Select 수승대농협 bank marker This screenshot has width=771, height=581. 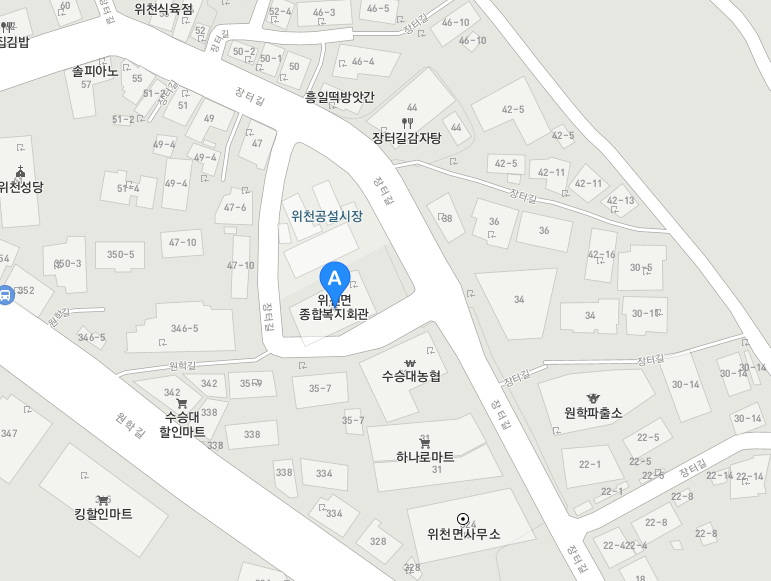[x=410, y=362]
